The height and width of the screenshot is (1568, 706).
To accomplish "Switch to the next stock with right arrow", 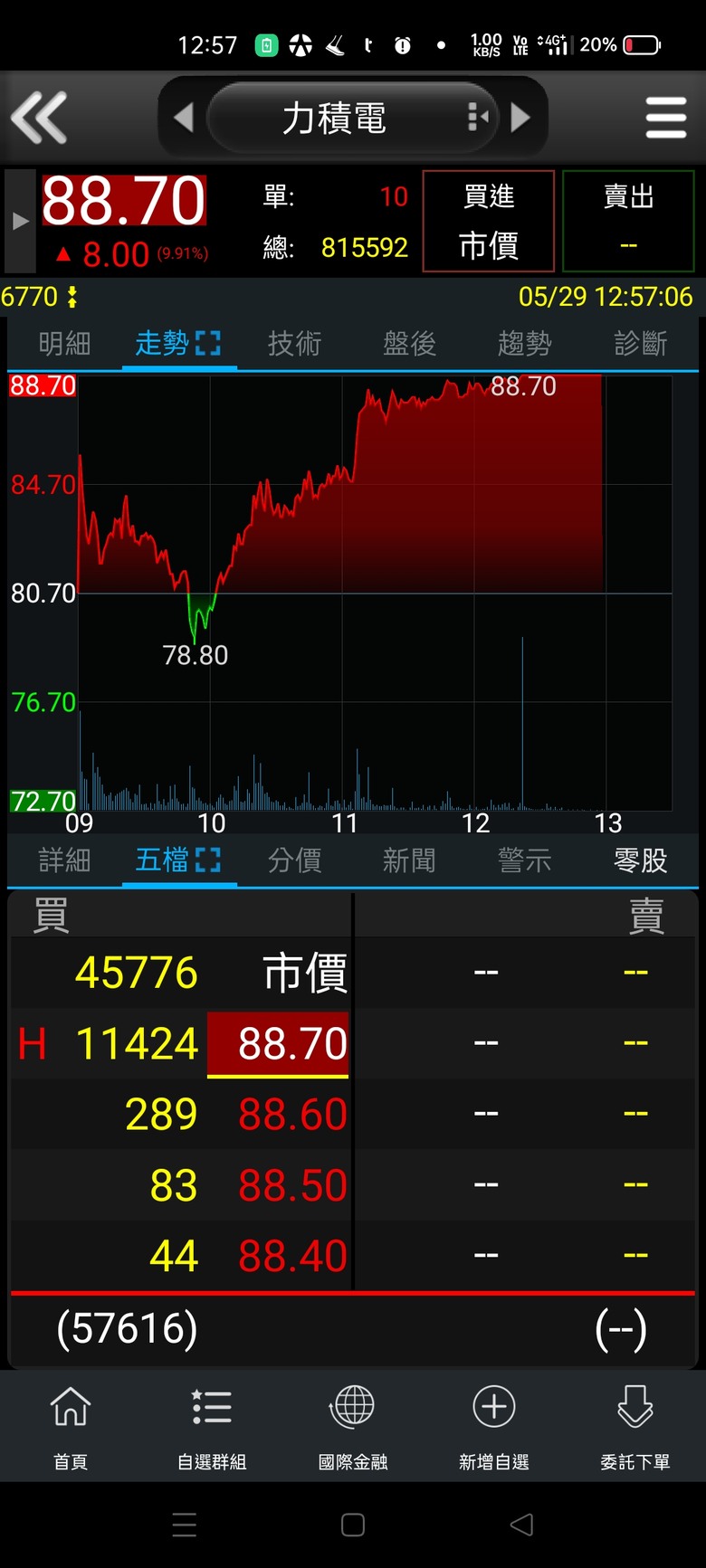I will point(520,118).
